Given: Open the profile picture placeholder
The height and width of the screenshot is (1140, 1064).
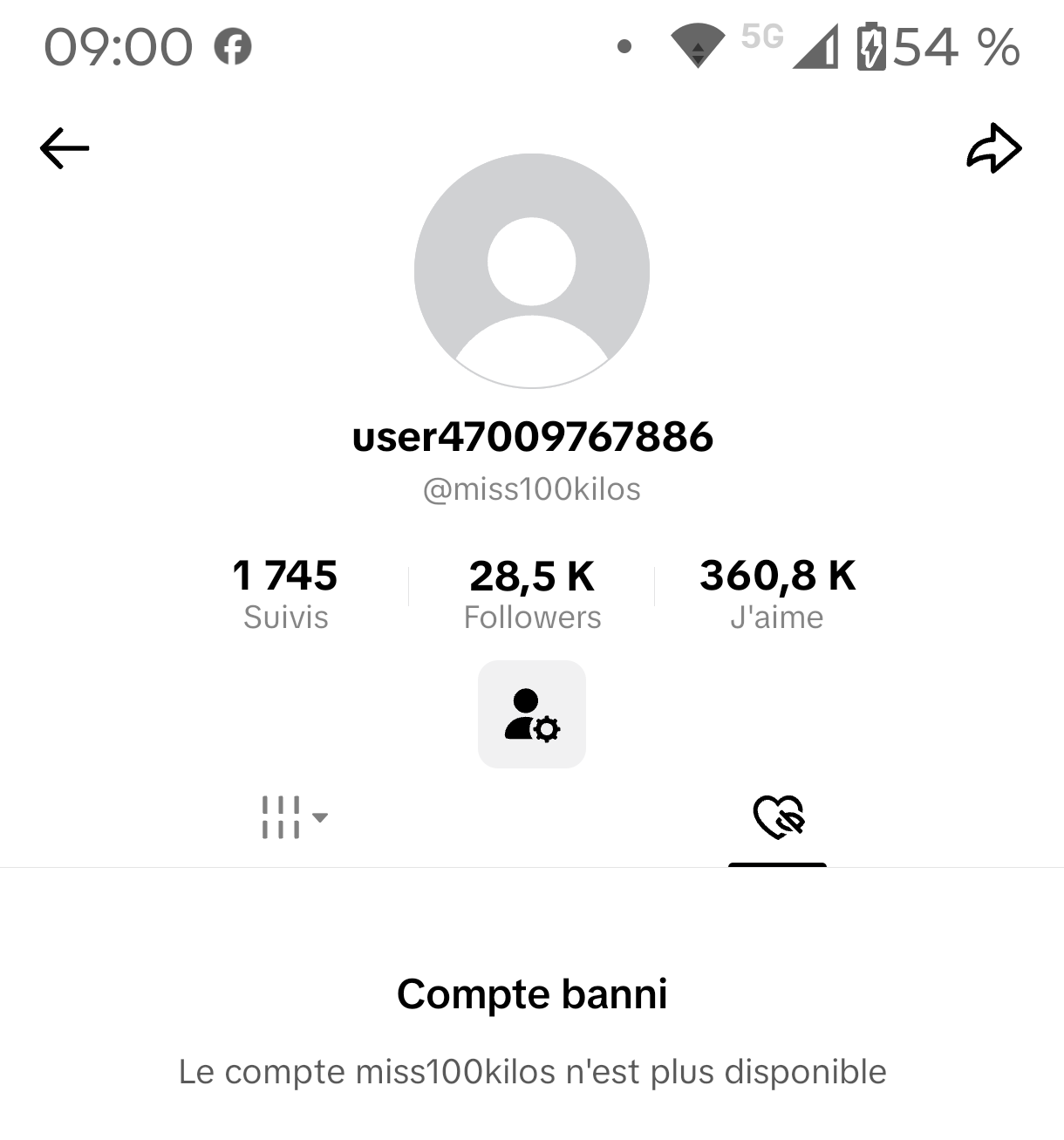Looking at the screenshot, I should point(532,271).
